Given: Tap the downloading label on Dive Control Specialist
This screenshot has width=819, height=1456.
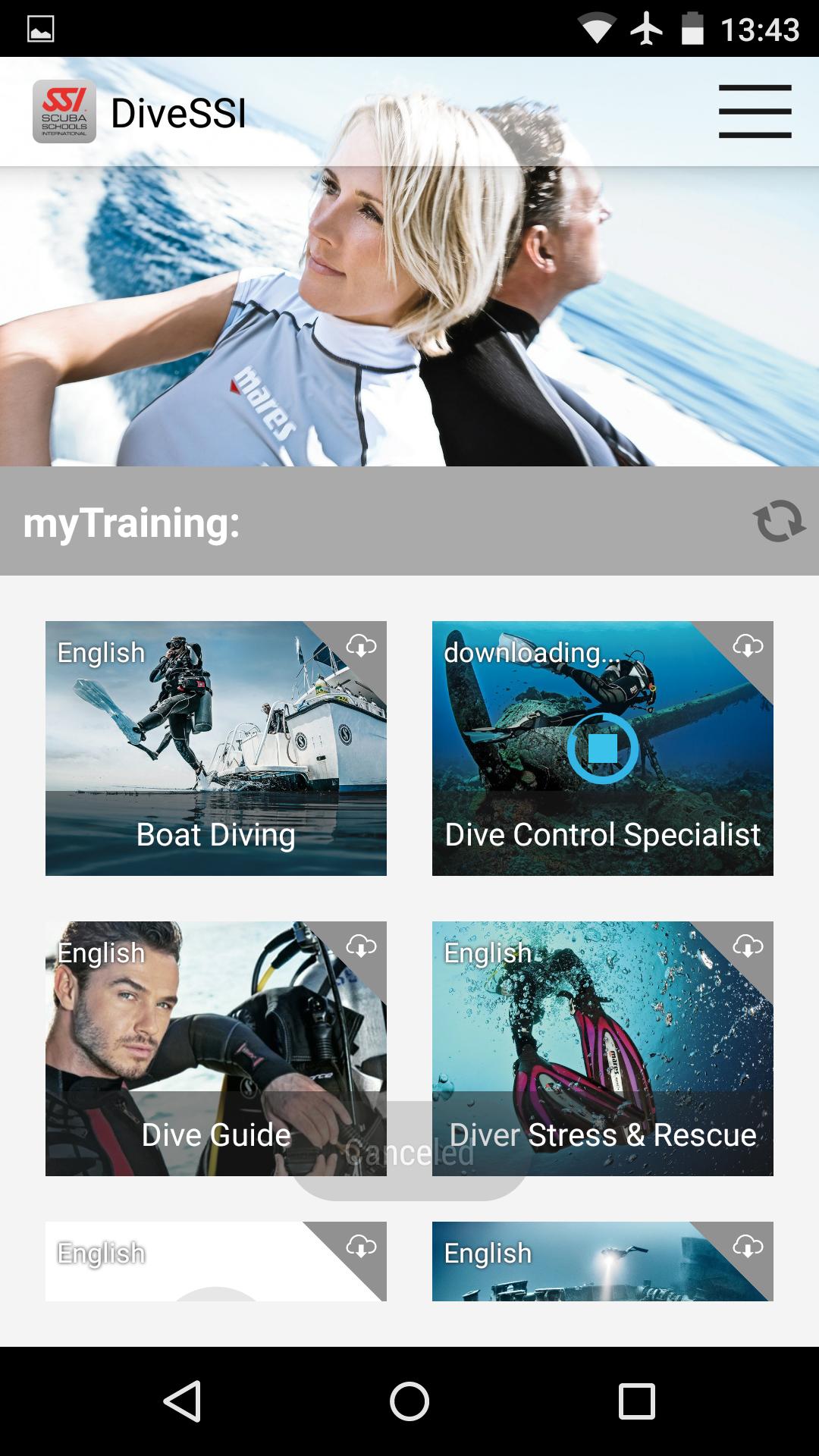Looking at the screenshot, I should pyautogui.click(x=531, y=651).
